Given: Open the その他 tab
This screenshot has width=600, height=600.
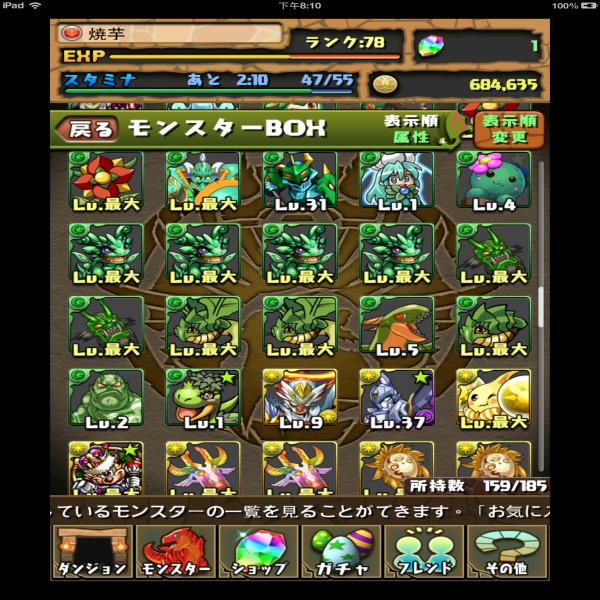Looking at the screenshot, I should pyautogui.click(x=507, y=552).
